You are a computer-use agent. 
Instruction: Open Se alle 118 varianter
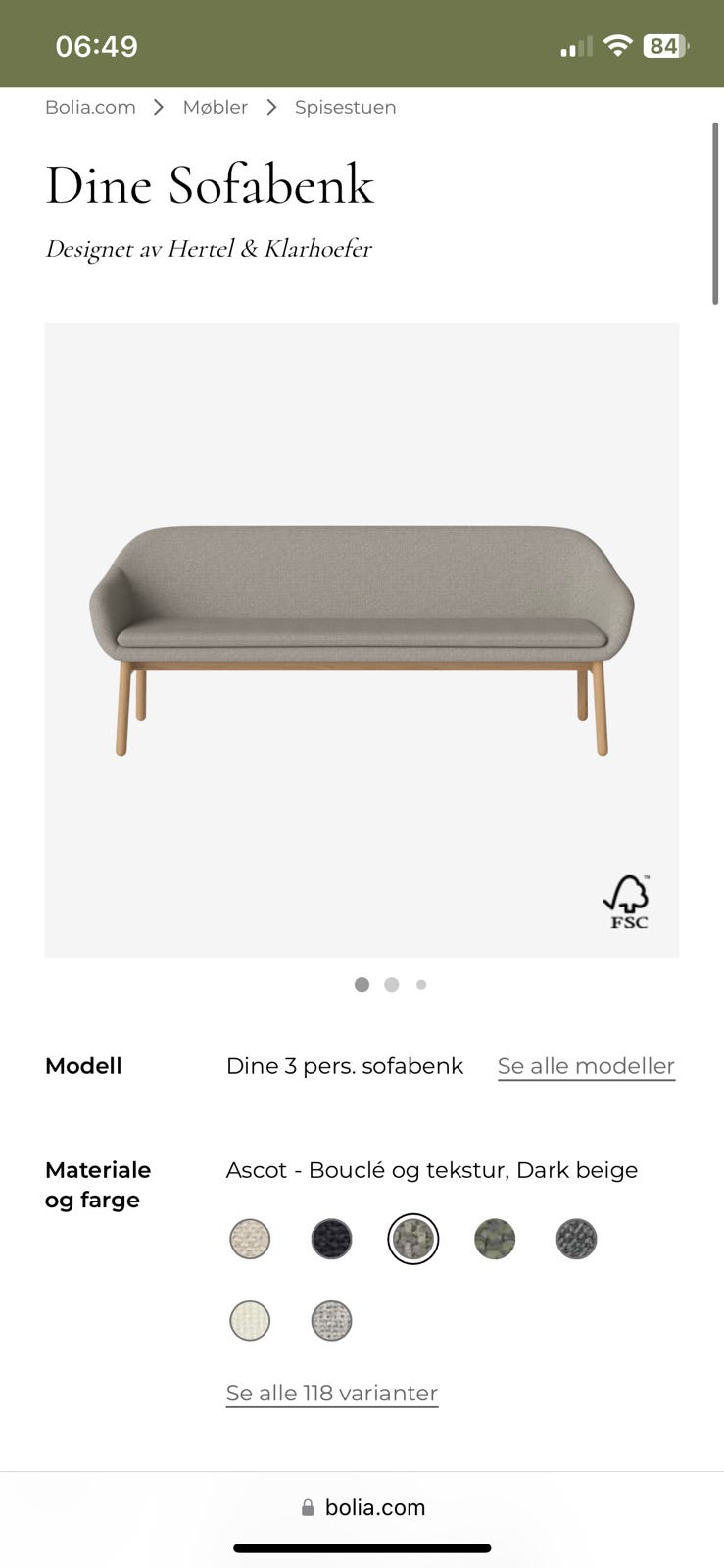331,1392
